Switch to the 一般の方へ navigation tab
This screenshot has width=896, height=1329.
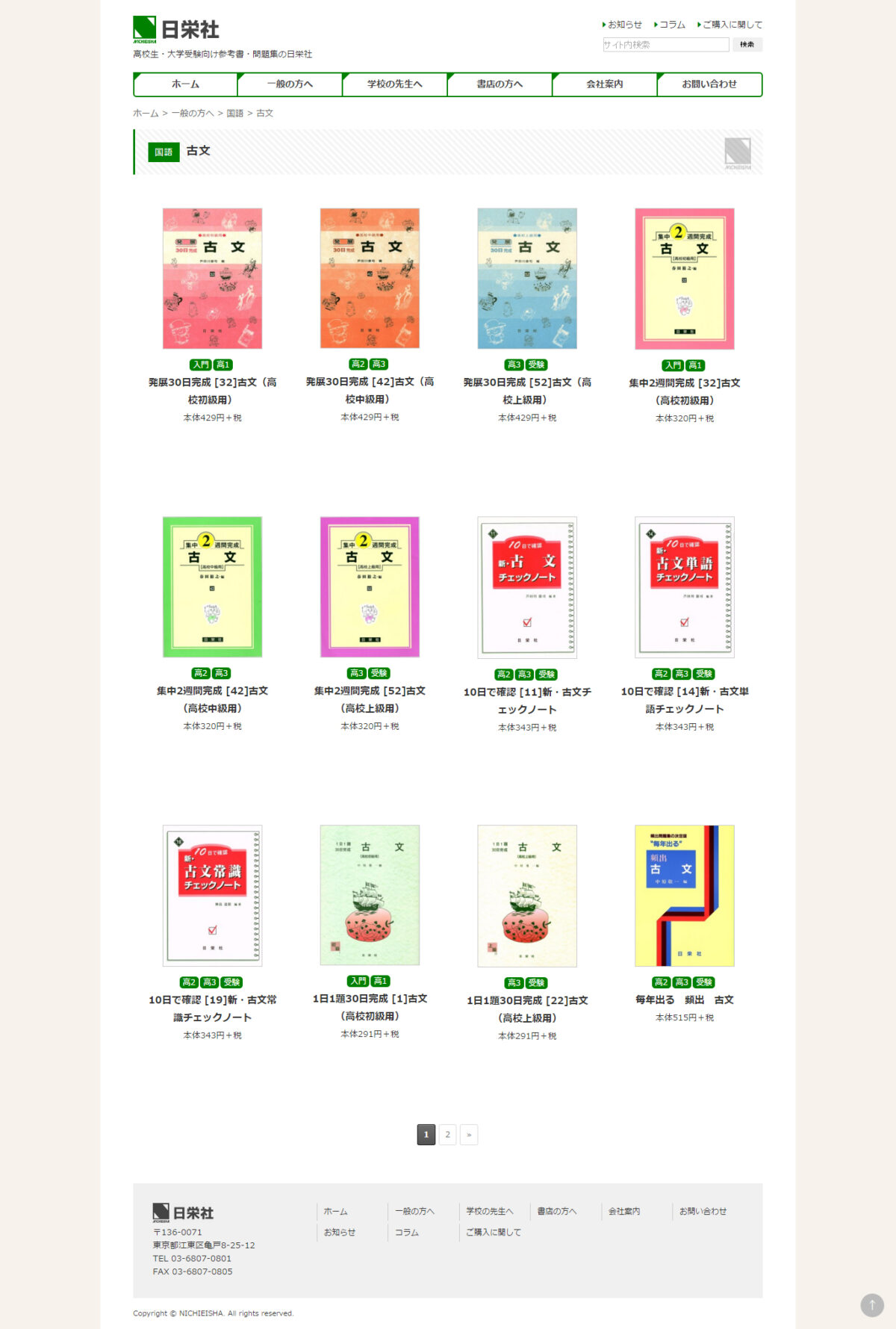(x=290, y=84)
